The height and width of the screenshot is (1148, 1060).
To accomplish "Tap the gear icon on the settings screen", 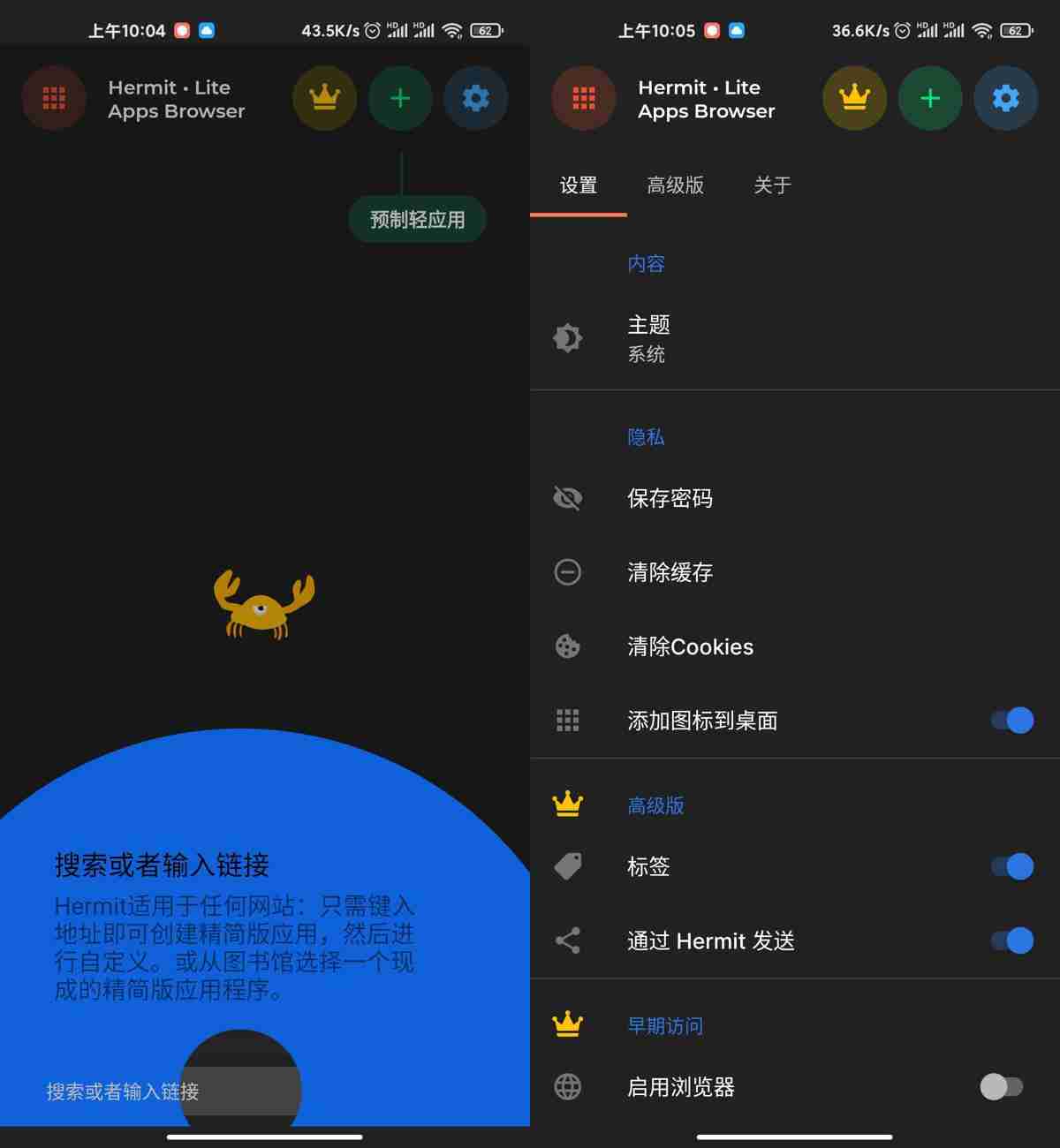I will click(1005, 98).
